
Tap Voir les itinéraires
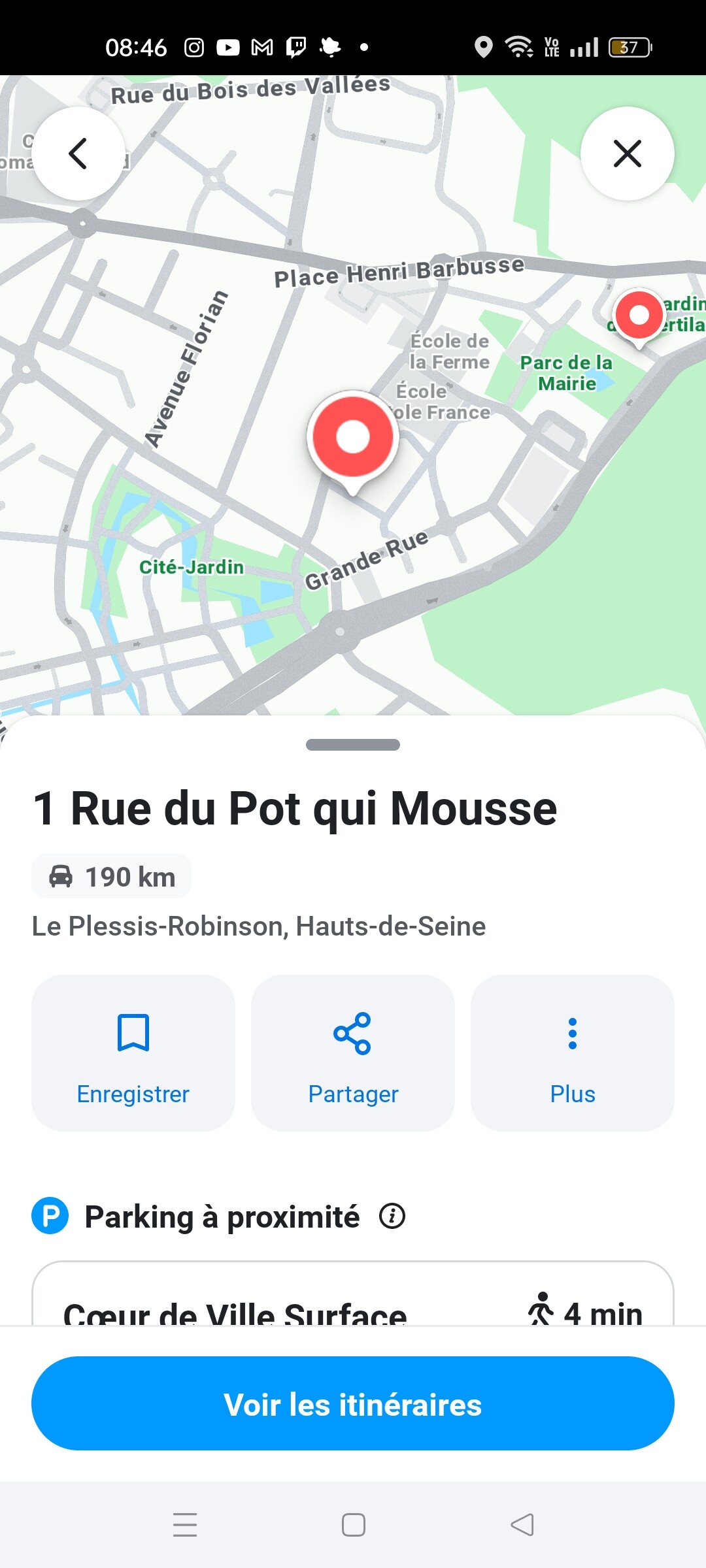[353, 1403]
